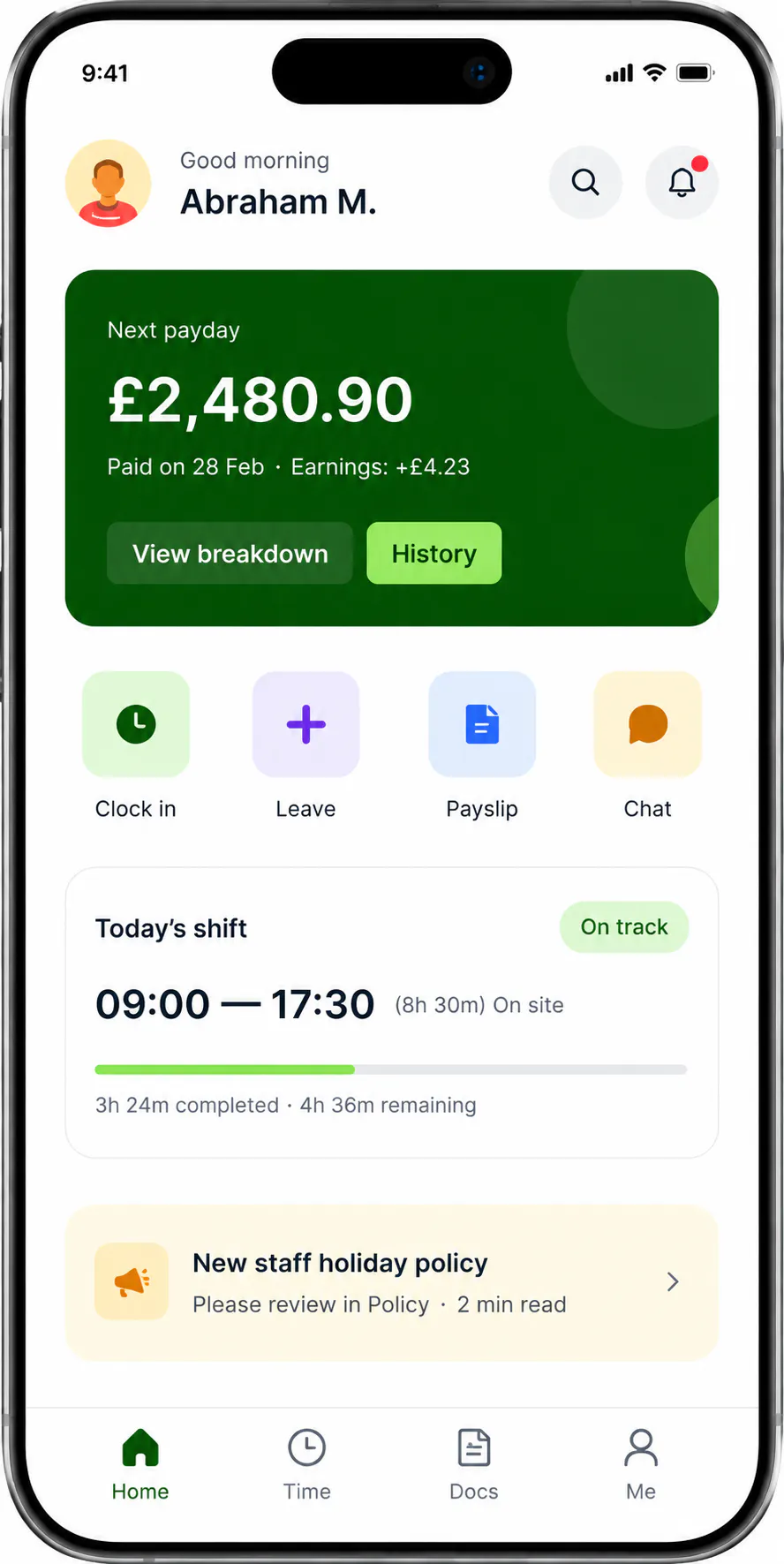Switch to the Docs tab
Viewport: 784px width, 1564px height.
click(x=474, y=1465)
